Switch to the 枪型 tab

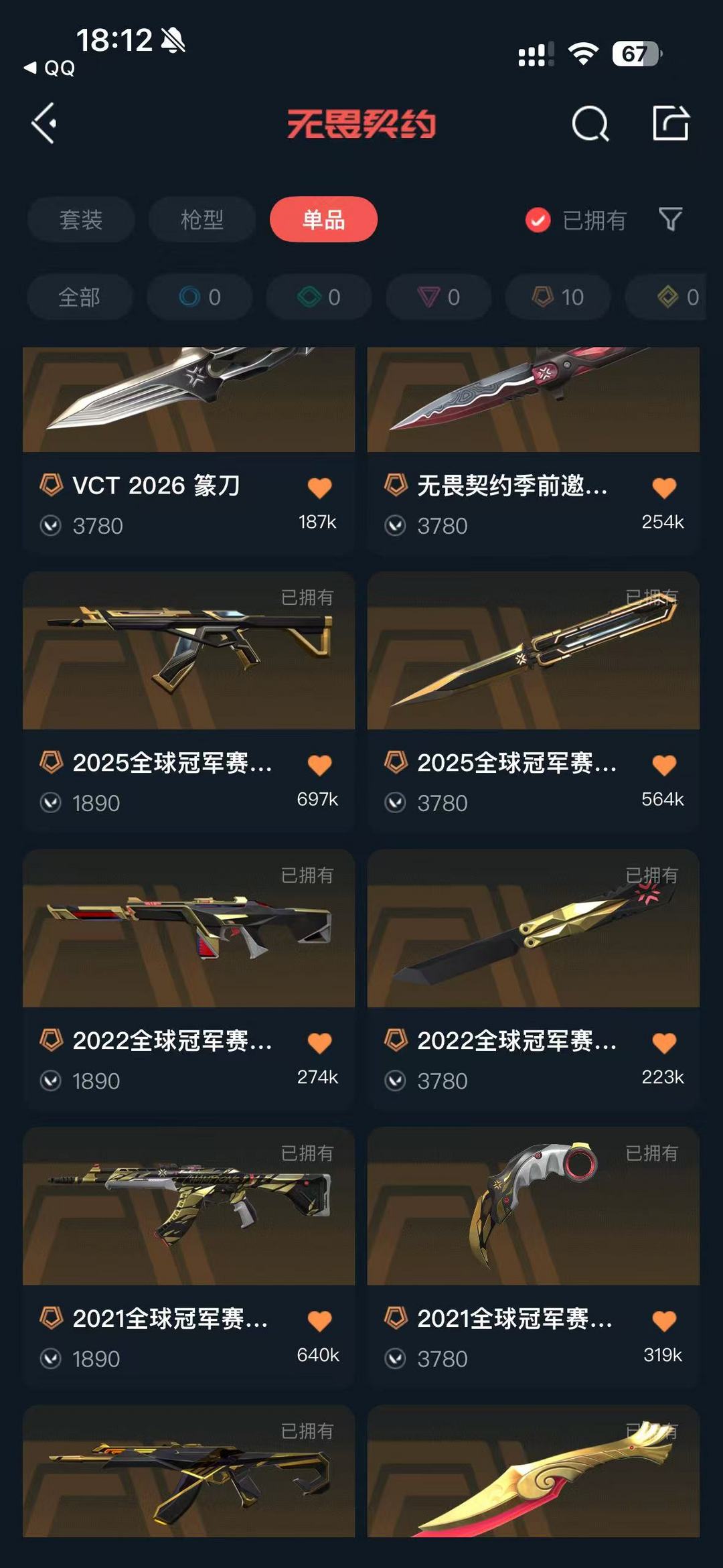coord(202,220)
